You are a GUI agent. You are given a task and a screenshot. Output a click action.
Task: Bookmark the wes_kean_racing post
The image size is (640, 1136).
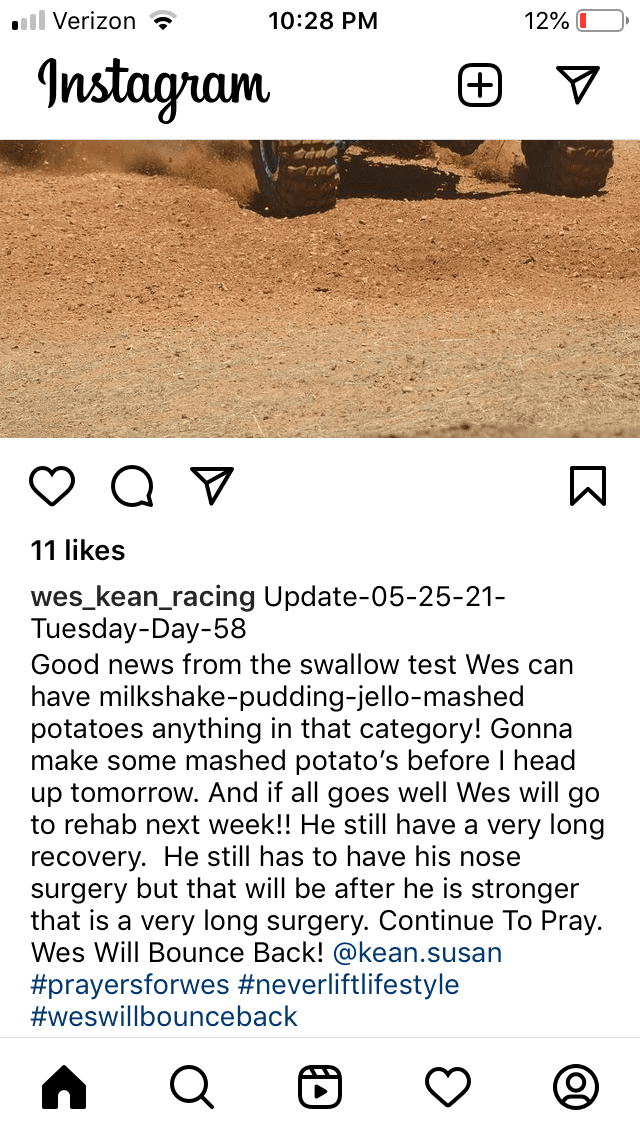[x=587, y=486]
